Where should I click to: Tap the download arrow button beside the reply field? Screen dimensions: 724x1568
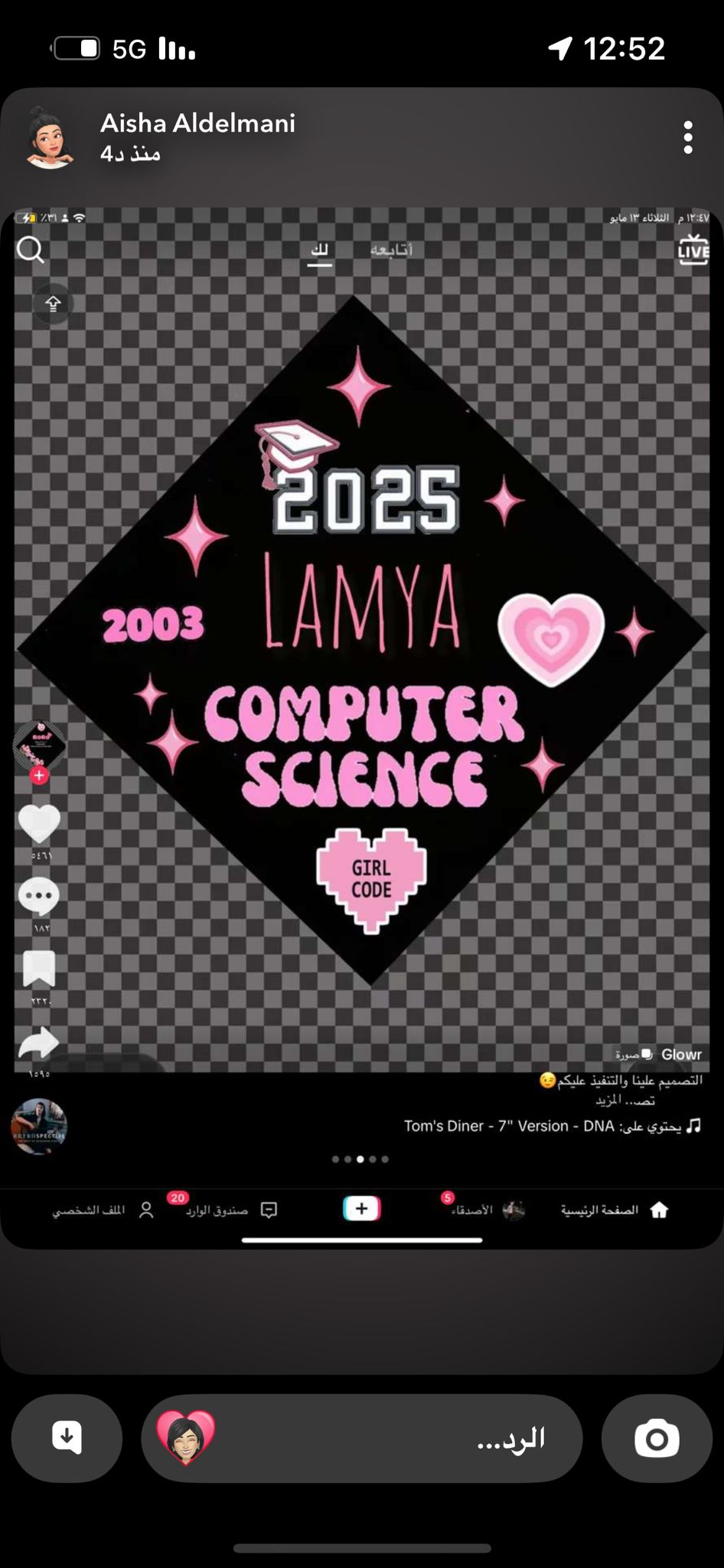tap(67, 1438)
